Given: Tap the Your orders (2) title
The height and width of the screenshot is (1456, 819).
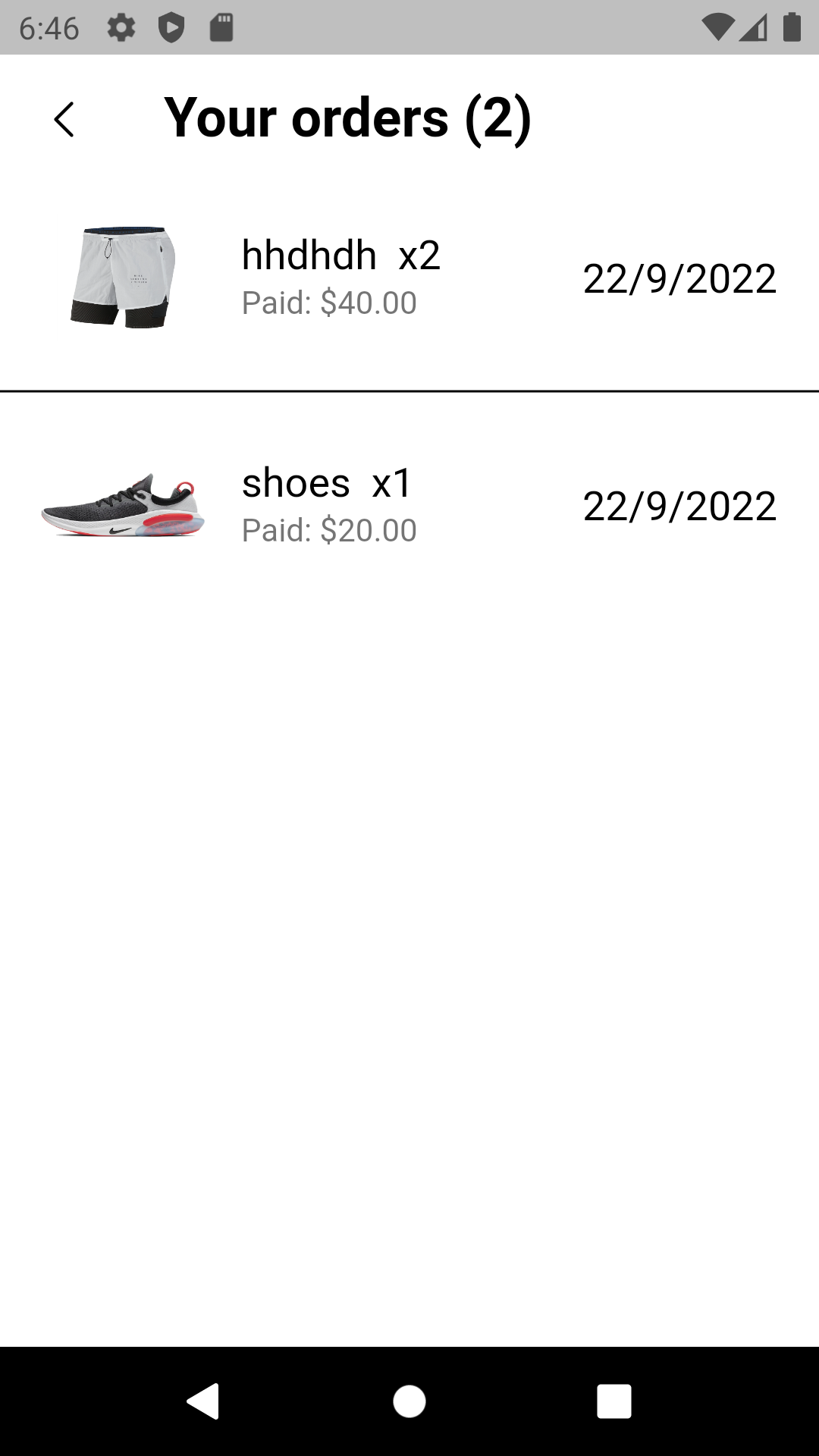Looking at the screenshot, I should (350, 118).
